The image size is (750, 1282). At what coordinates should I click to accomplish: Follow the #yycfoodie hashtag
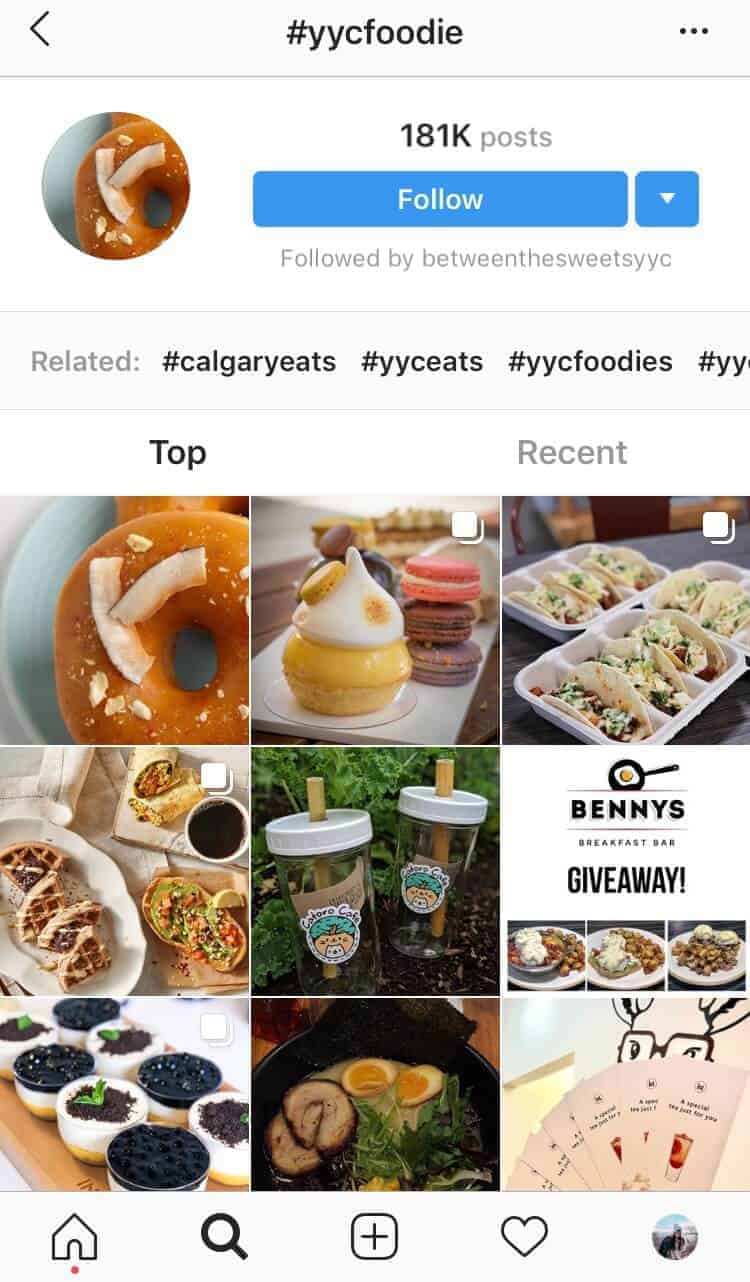440,199
